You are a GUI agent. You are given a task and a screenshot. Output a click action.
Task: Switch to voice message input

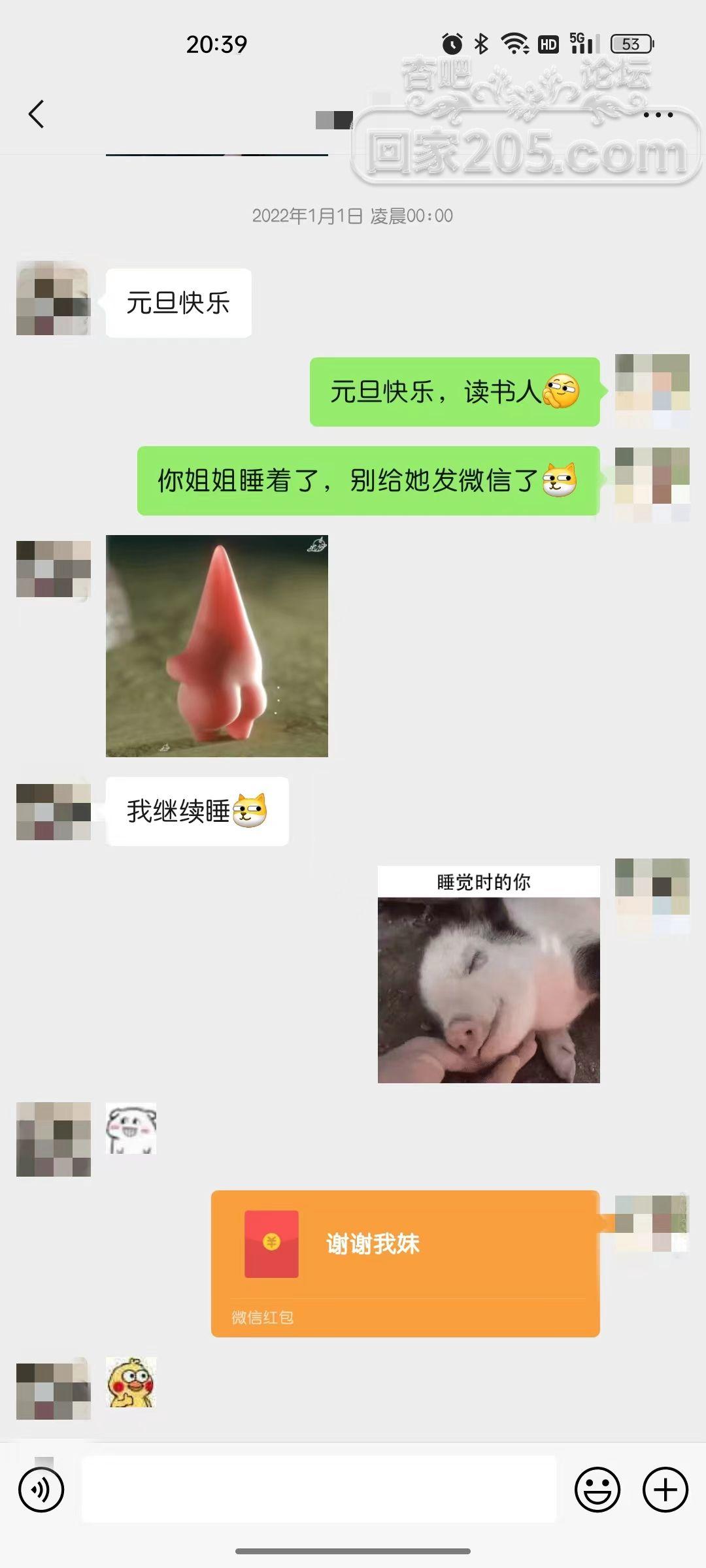41,1490
